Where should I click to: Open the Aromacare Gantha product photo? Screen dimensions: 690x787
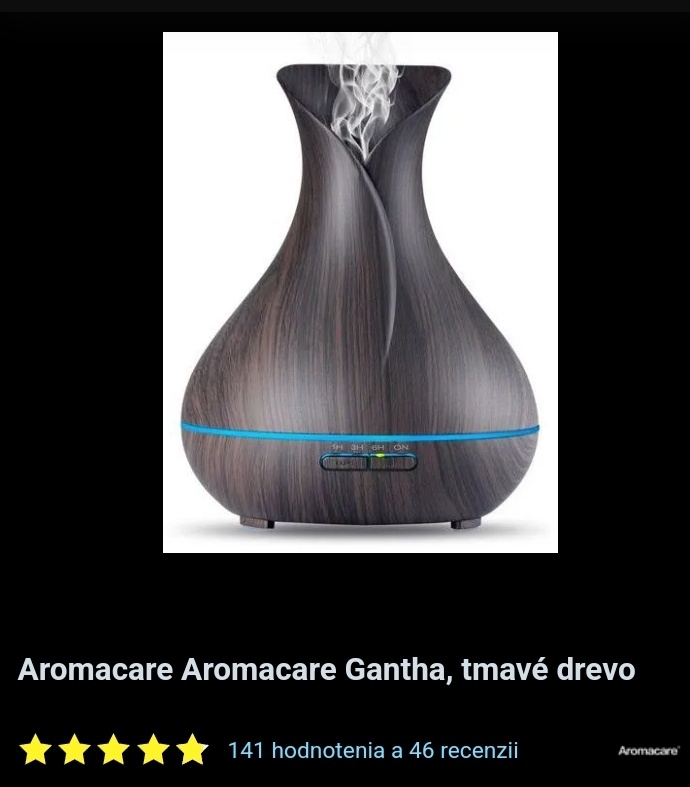tap(360, 292)
